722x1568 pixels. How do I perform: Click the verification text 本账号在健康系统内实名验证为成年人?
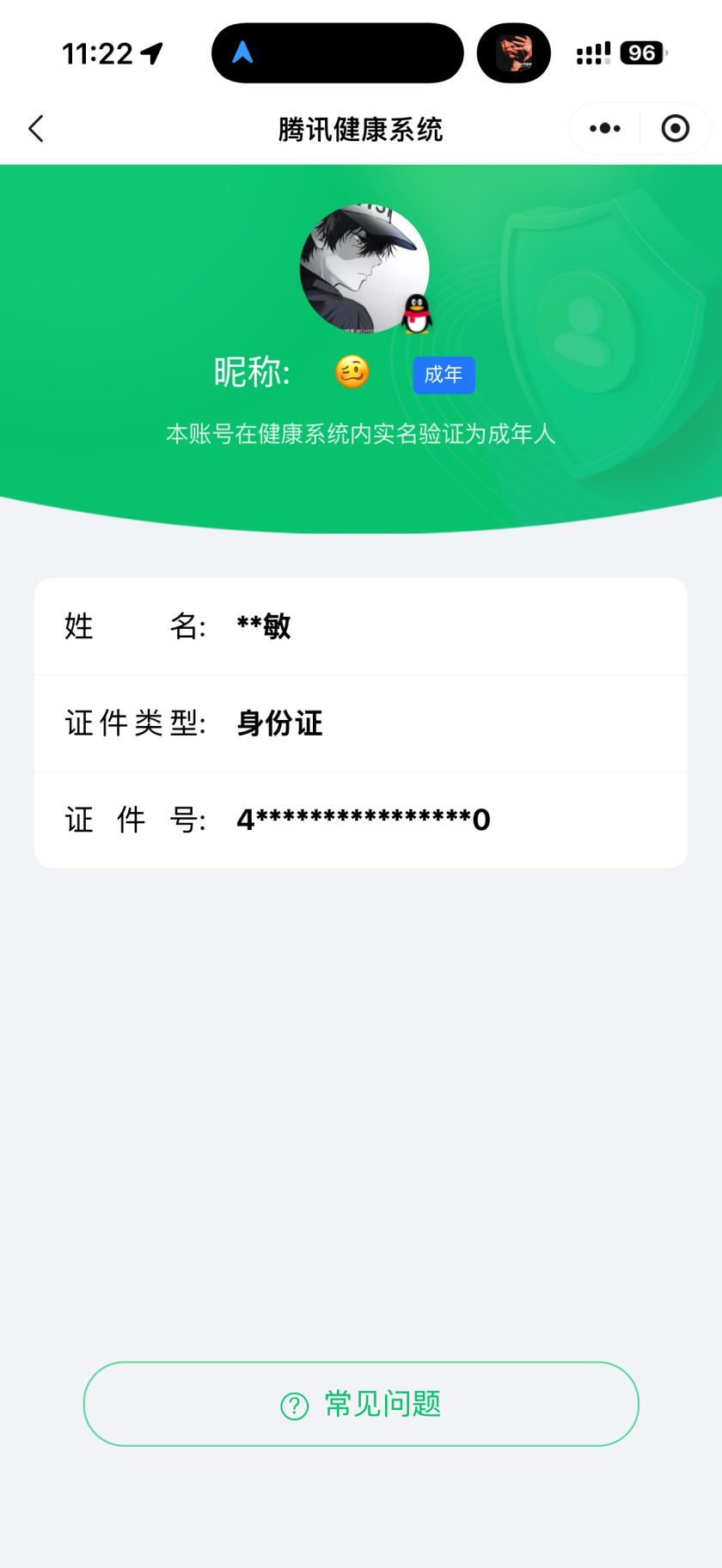tap(361, 435)
